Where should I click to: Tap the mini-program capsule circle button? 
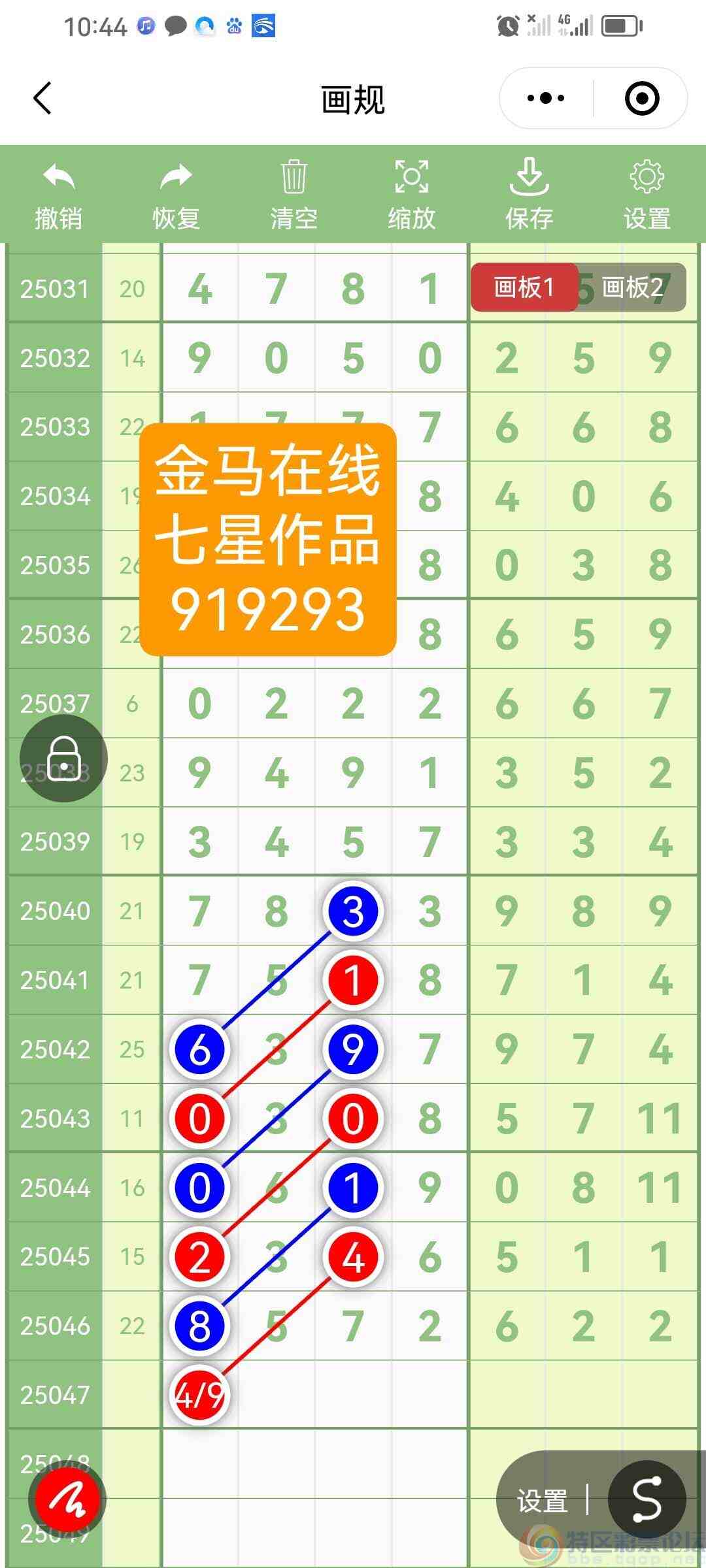[x=642, y=98]
